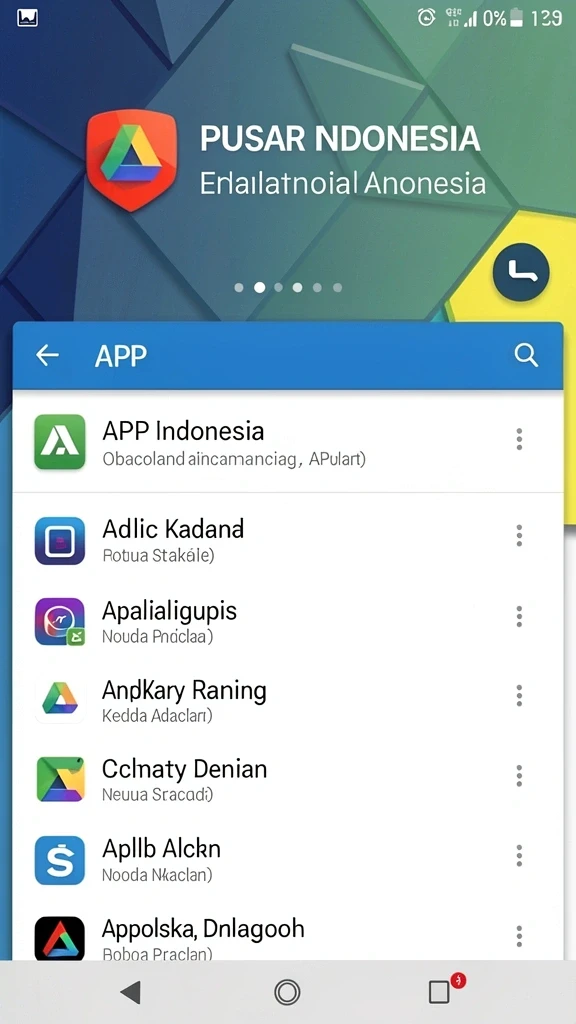The height and width of the screenshot is (1024, 576).
Task: Open overflow menu for APP Indonesia
Action: [519, 440]
